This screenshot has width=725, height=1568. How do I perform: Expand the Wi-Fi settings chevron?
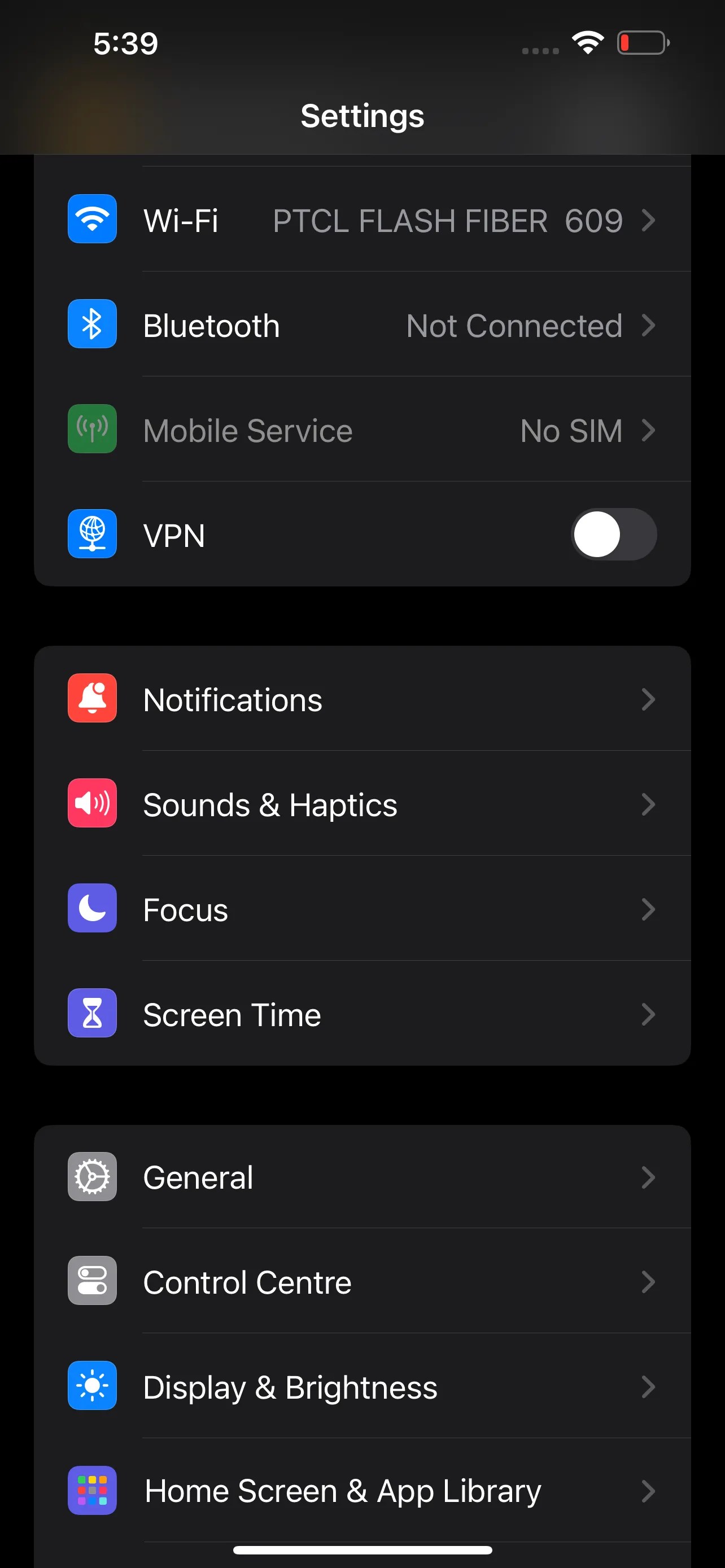click(648, 220)
